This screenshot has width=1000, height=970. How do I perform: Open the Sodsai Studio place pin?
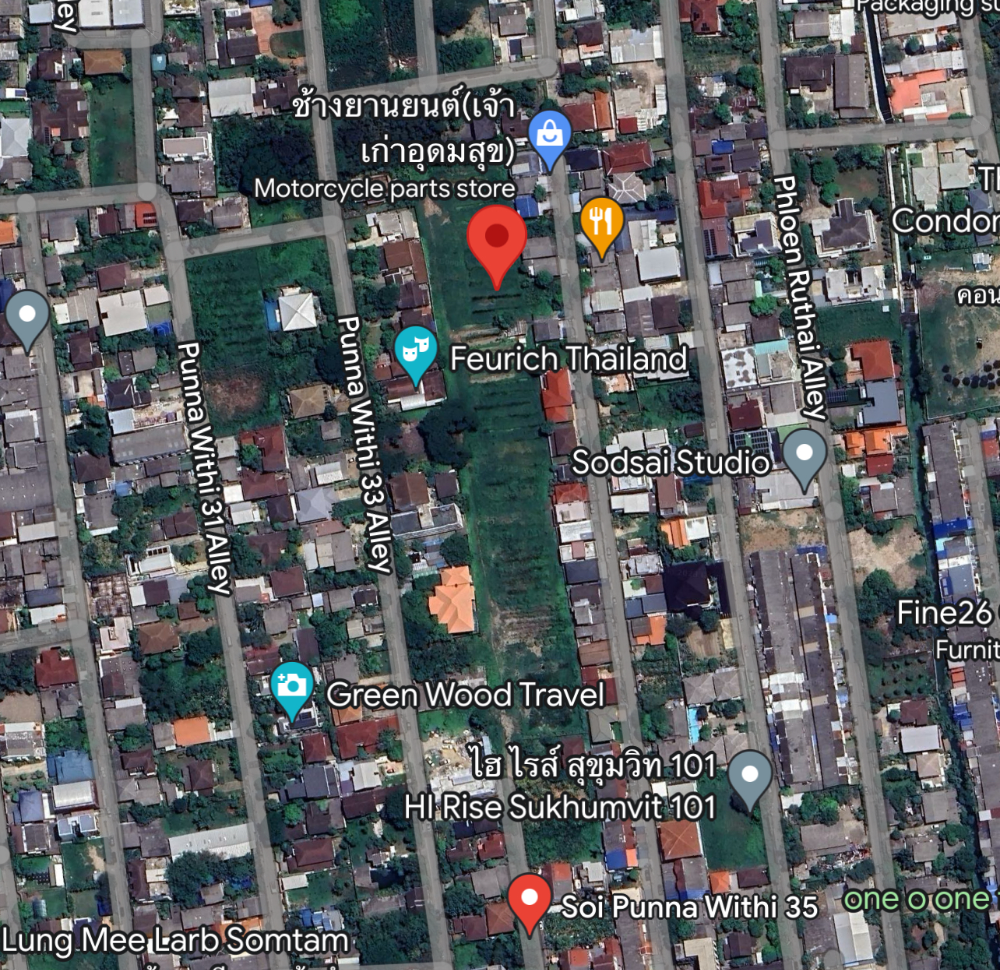[x=804, y=455]
